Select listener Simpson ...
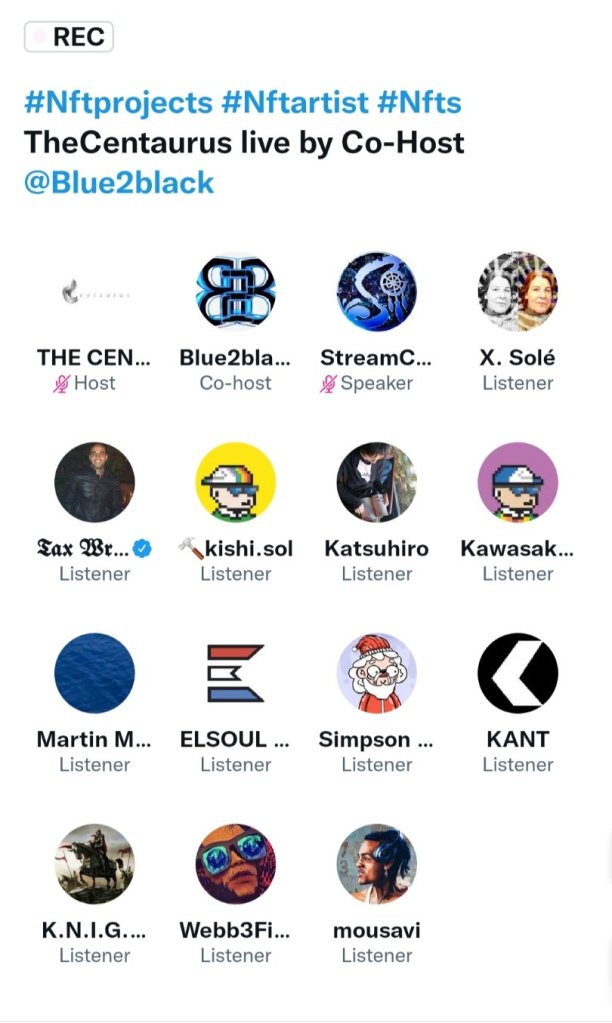 377,673
